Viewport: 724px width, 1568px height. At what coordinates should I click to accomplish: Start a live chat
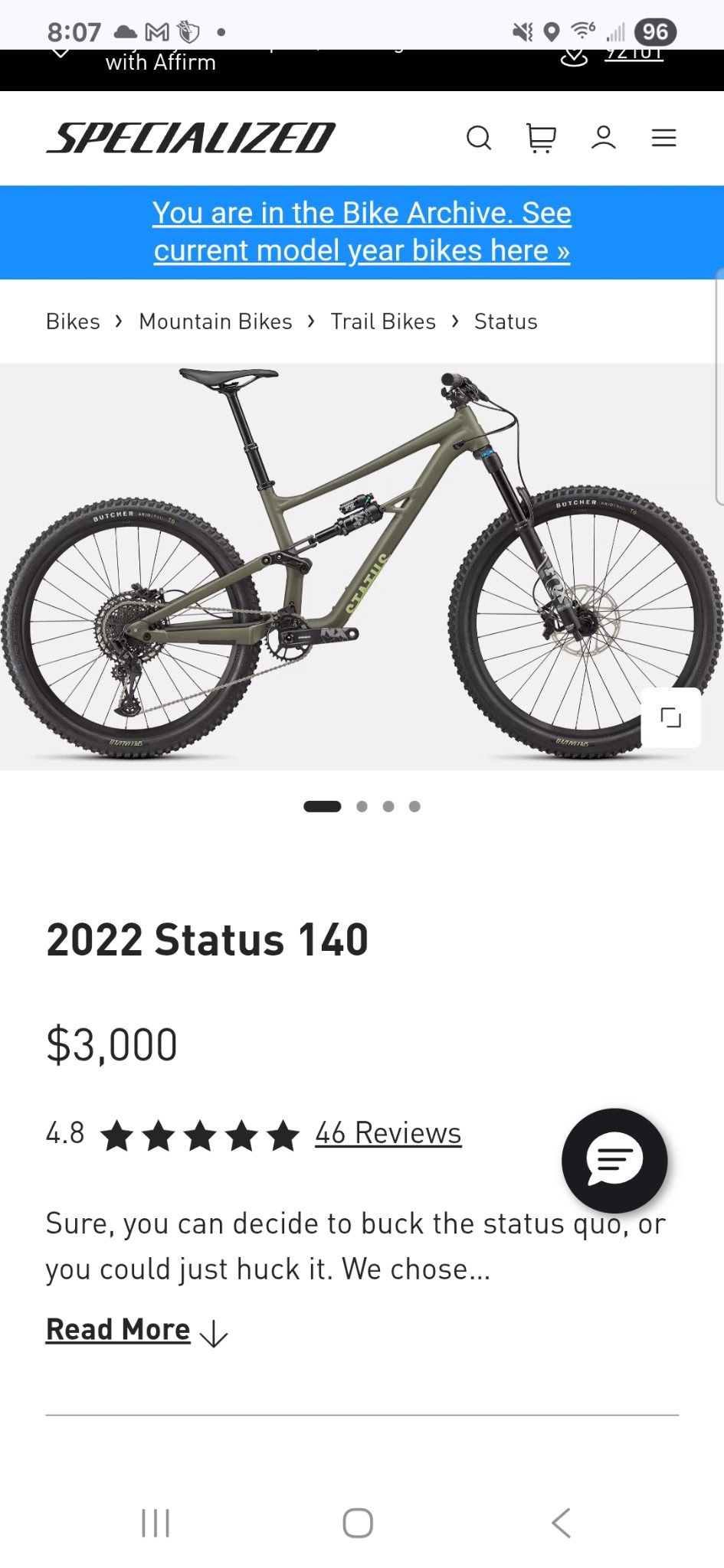(x=614, y=1160)
